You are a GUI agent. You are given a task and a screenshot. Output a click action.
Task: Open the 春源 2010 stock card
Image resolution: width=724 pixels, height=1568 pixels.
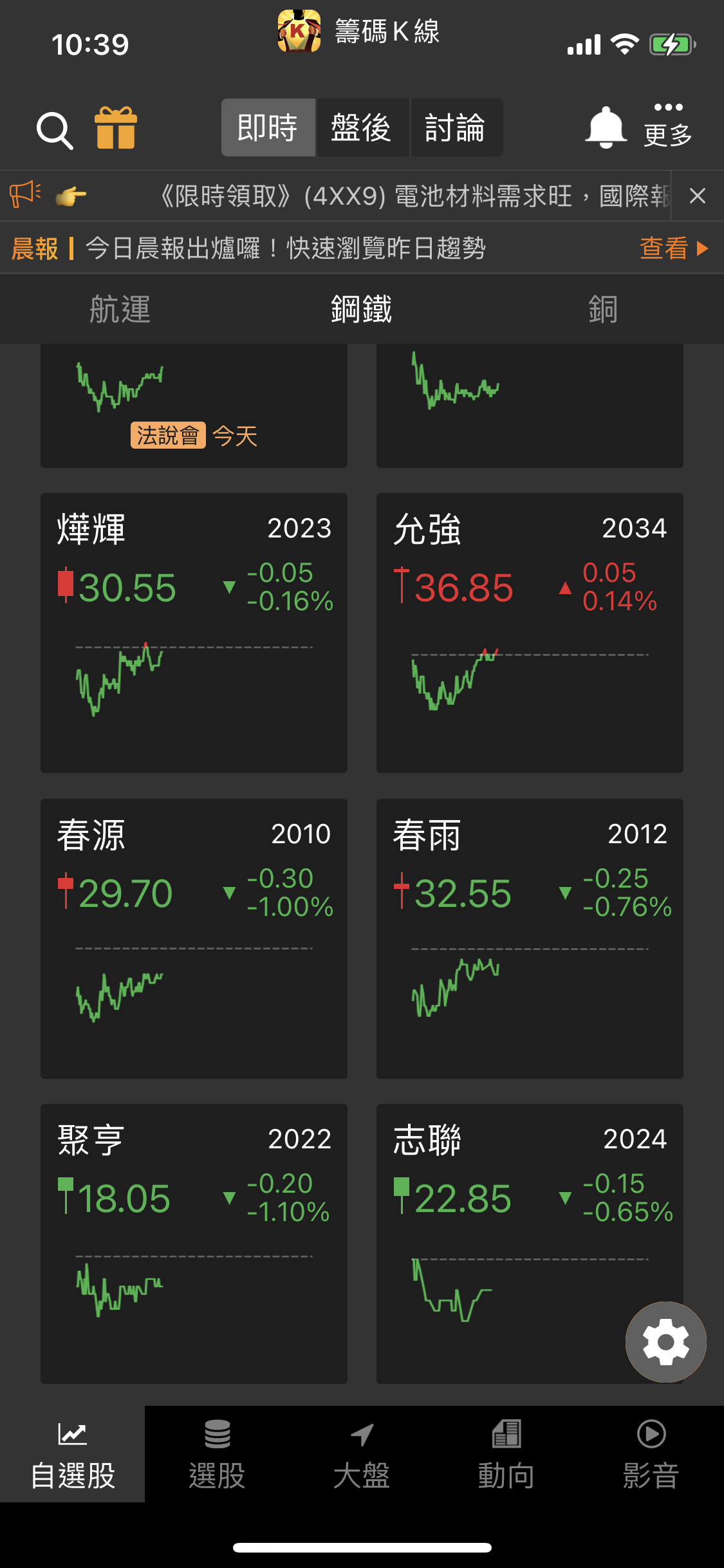(x=194, y=938)
